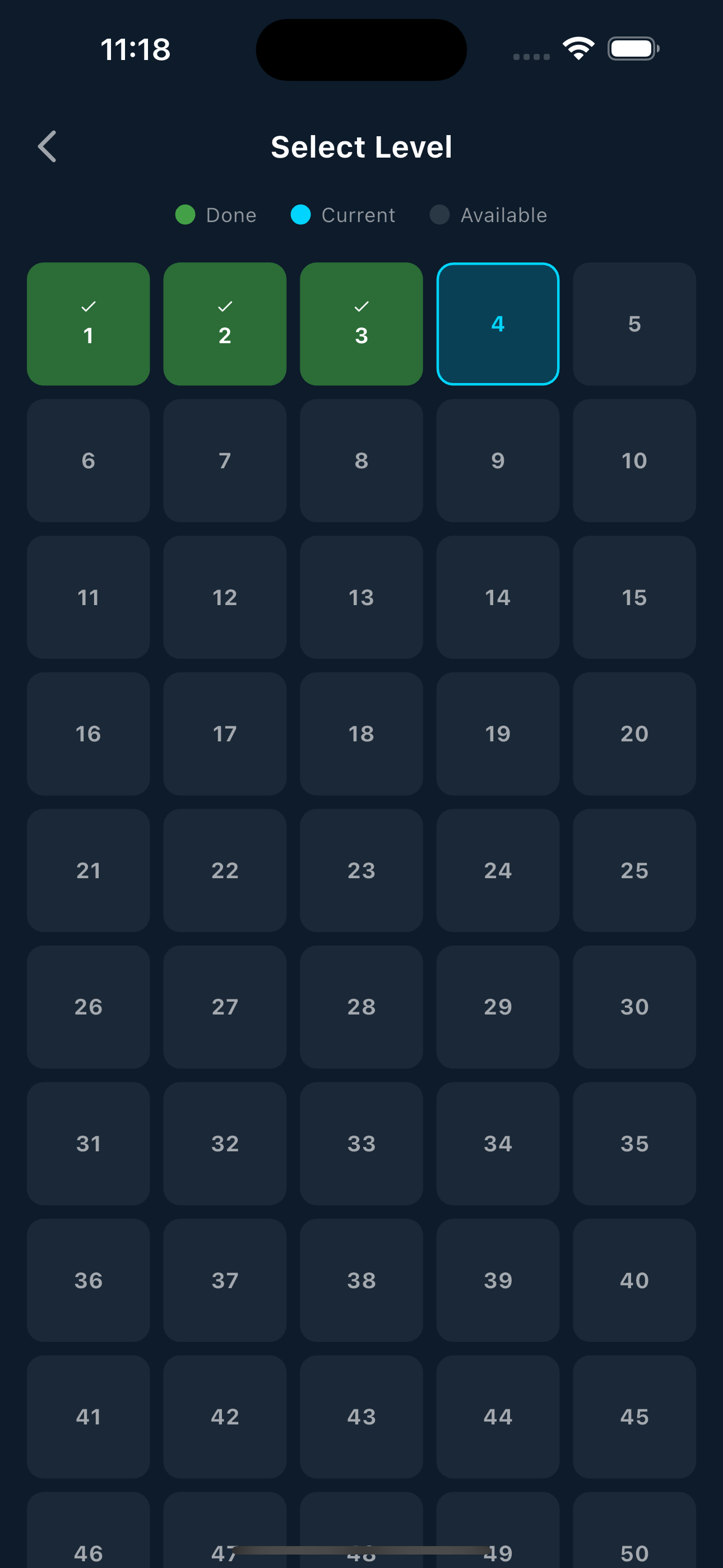Pick level 34
Screen dimensions: 723x1568
pyautogui.click(x=498, y=1143)
